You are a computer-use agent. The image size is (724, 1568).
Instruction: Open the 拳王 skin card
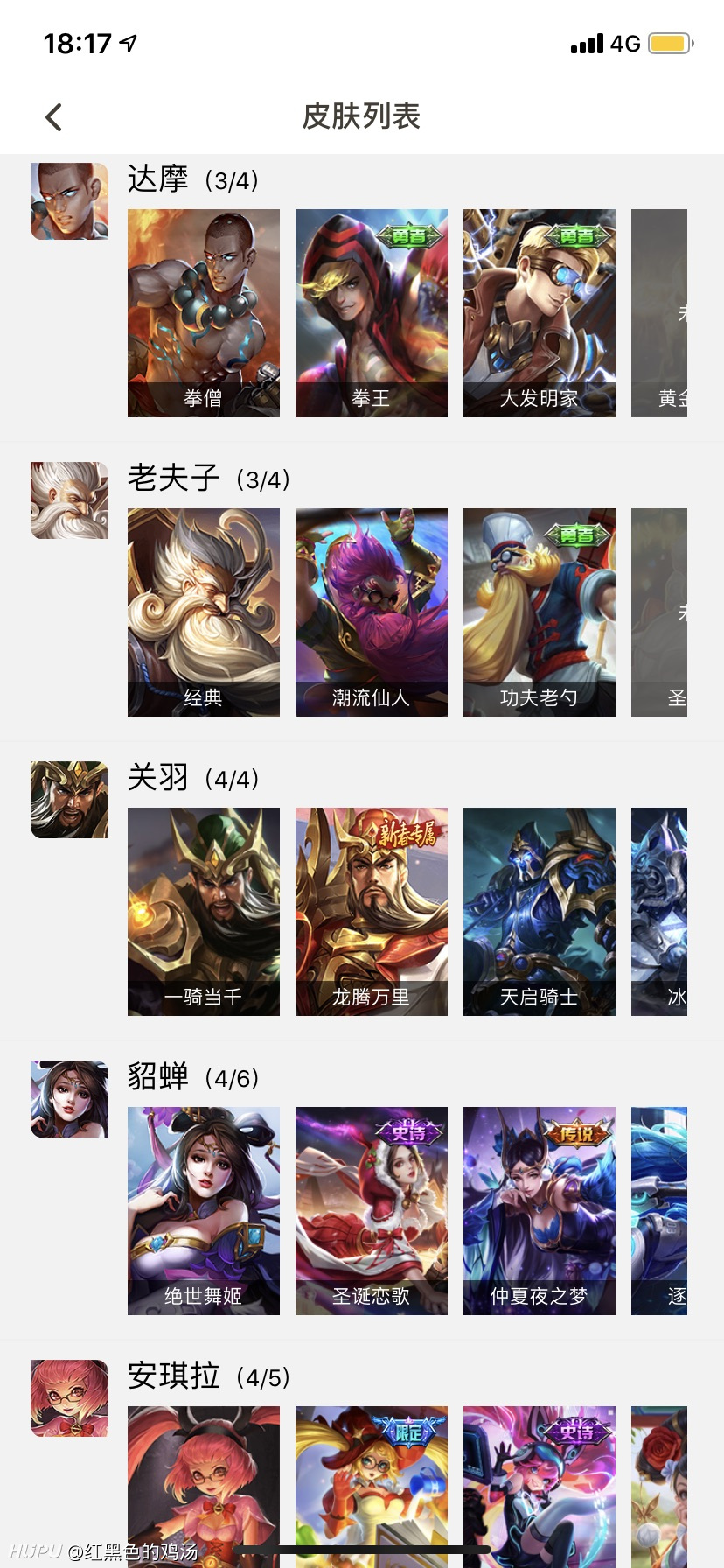pos(372,313)
